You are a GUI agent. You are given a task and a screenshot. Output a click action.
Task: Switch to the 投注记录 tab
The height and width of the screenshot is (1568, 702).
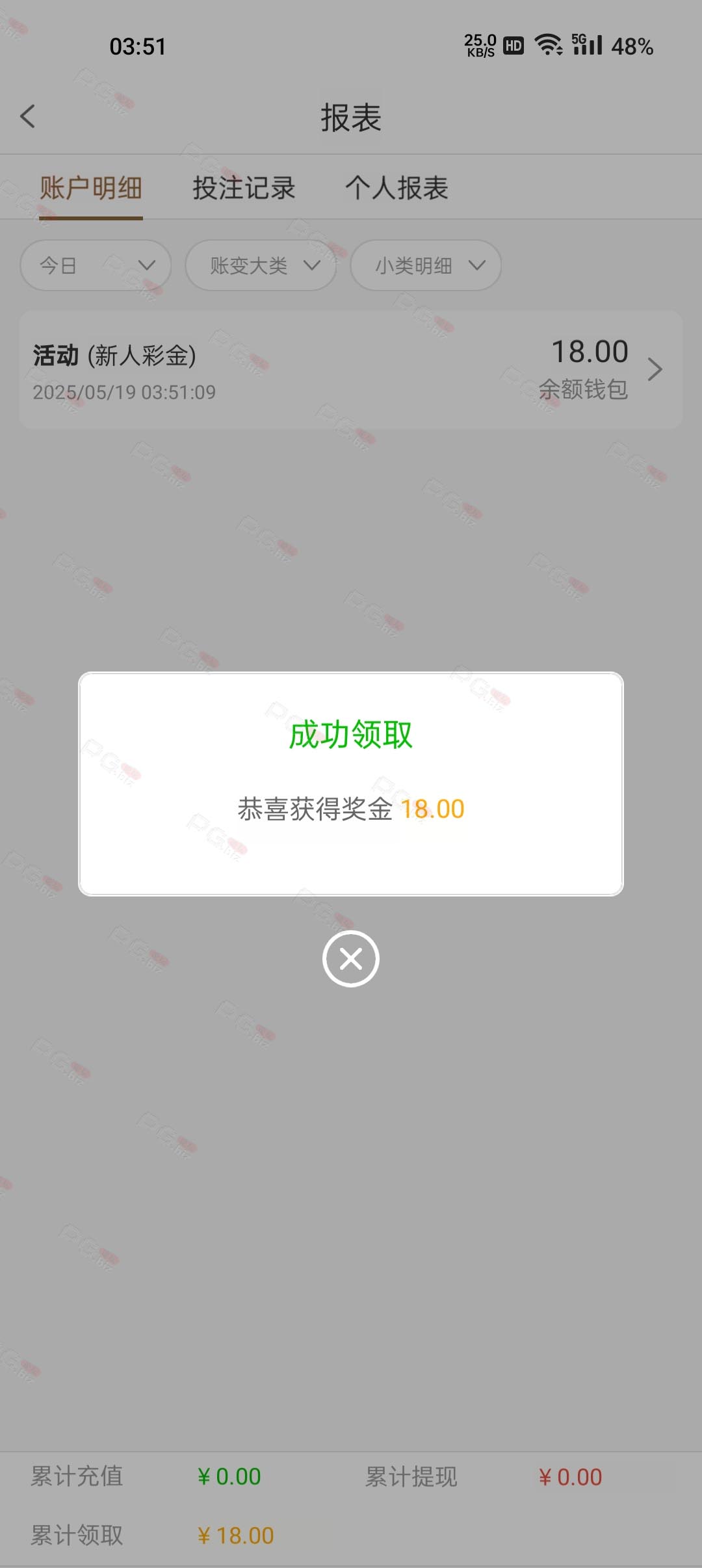(x=244, y=189)
